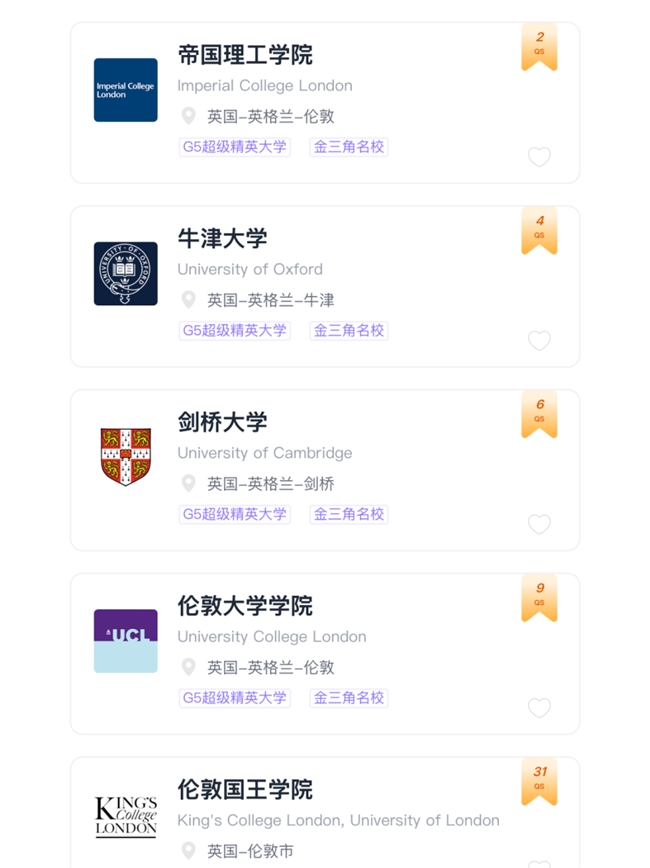The height and width of the screenshot is (868, 650).
Task: Favorite 牛津大学 with the heart icon
Action: pos(539,341)
